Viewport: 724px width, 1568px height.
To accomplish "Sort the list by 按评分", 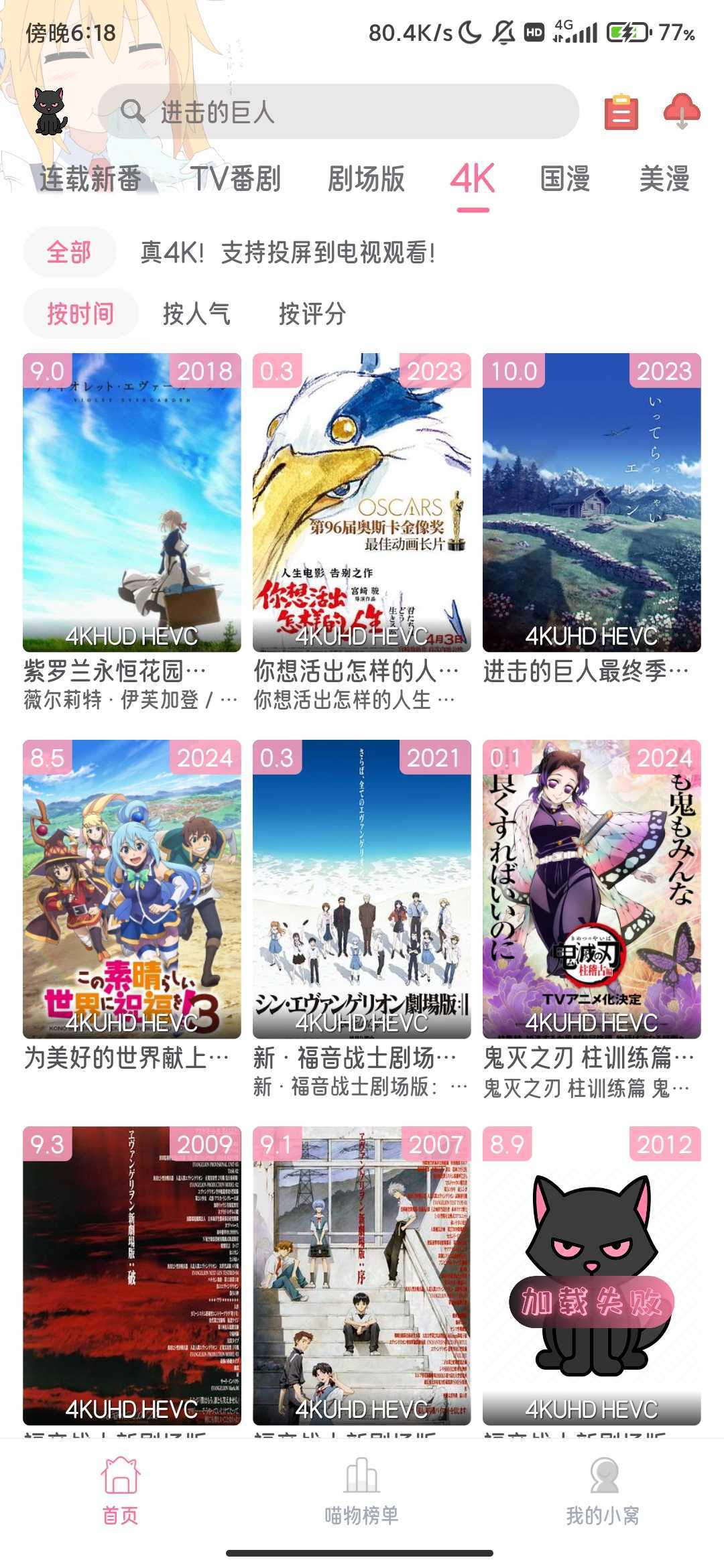I will (x=312, y=314).
